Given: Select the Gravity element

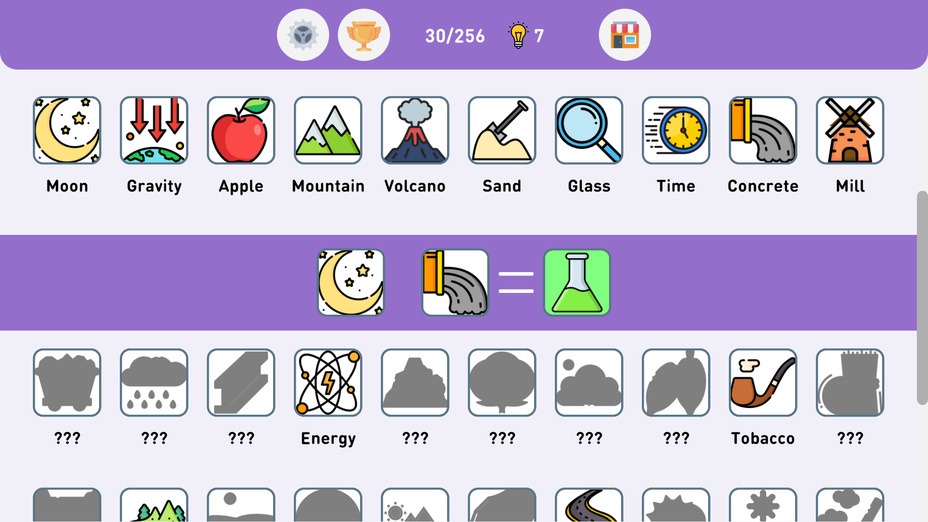Looking at the screenshot, I should coord(154,131).
